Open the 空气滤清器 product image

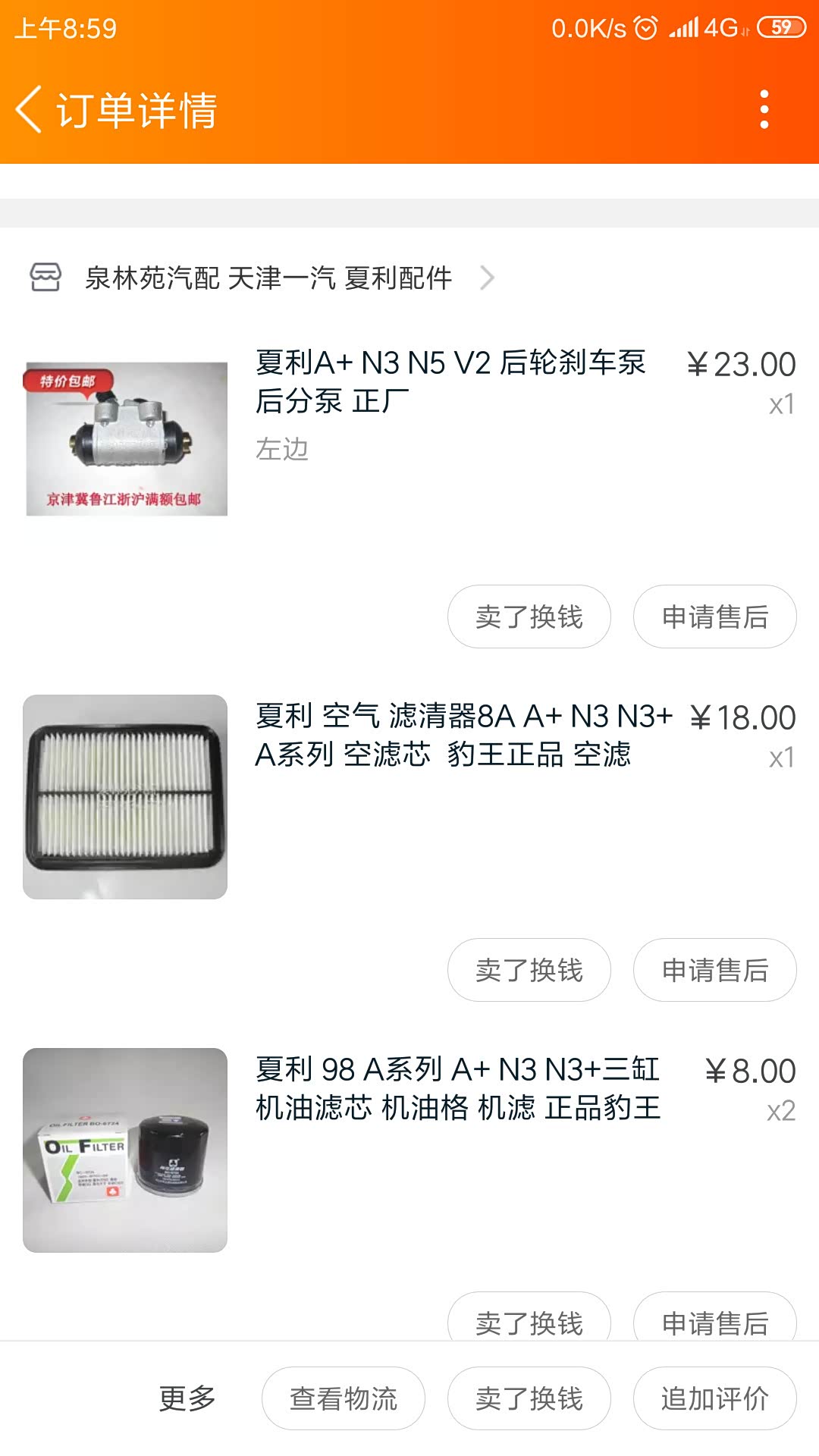click(x=125, y=797)
